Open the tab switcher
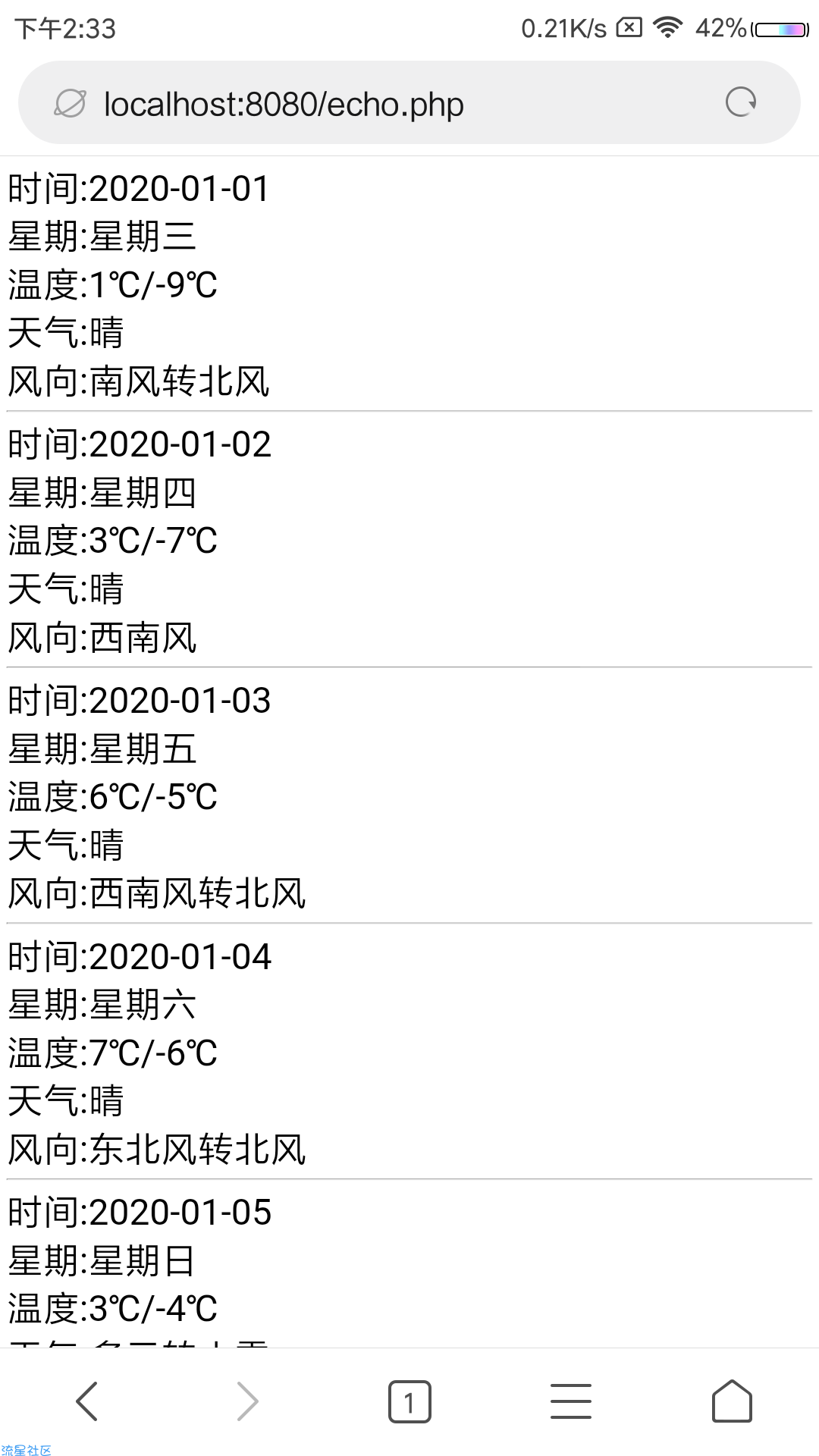 tap(409, 1401)
